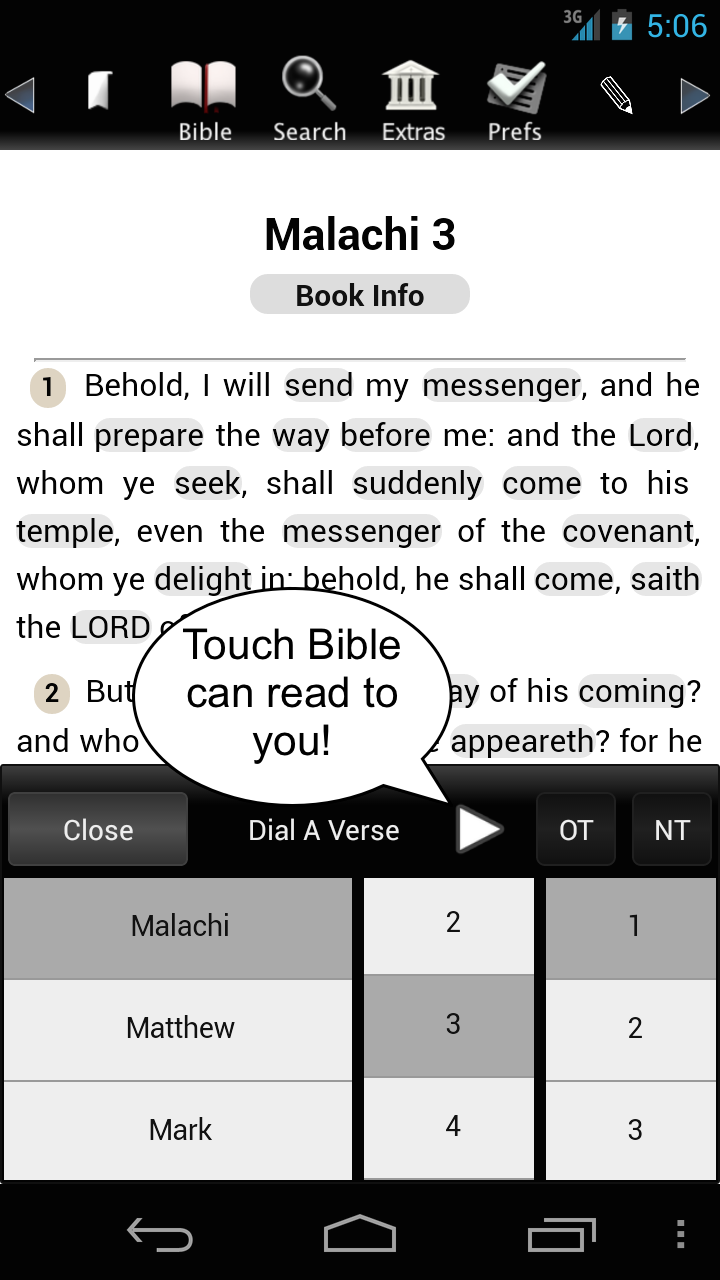Viewport: 720px width, 1280px height.
Task: Play audio with the read-aloud button
Action: (481, 829)
